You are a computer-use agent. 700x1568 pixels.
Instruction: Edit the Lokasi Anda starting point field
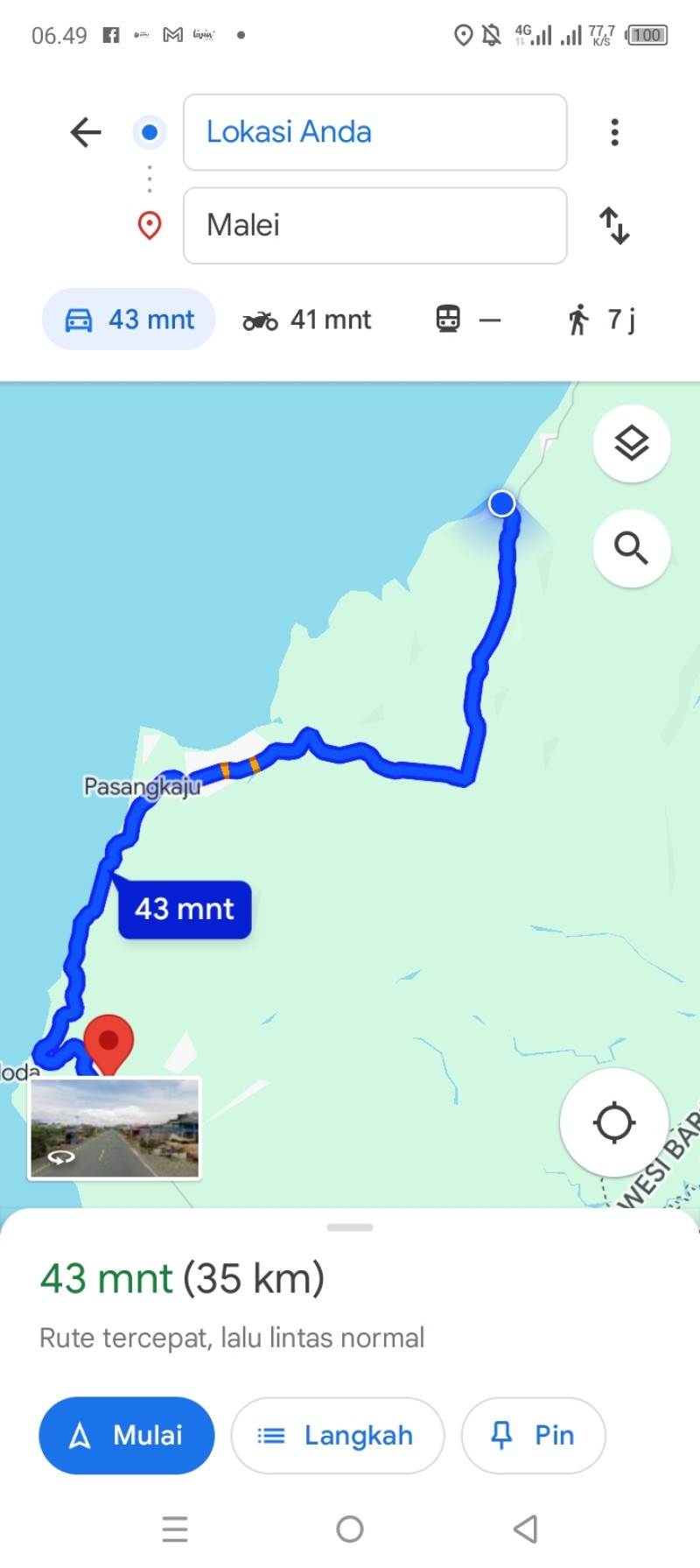374,132
